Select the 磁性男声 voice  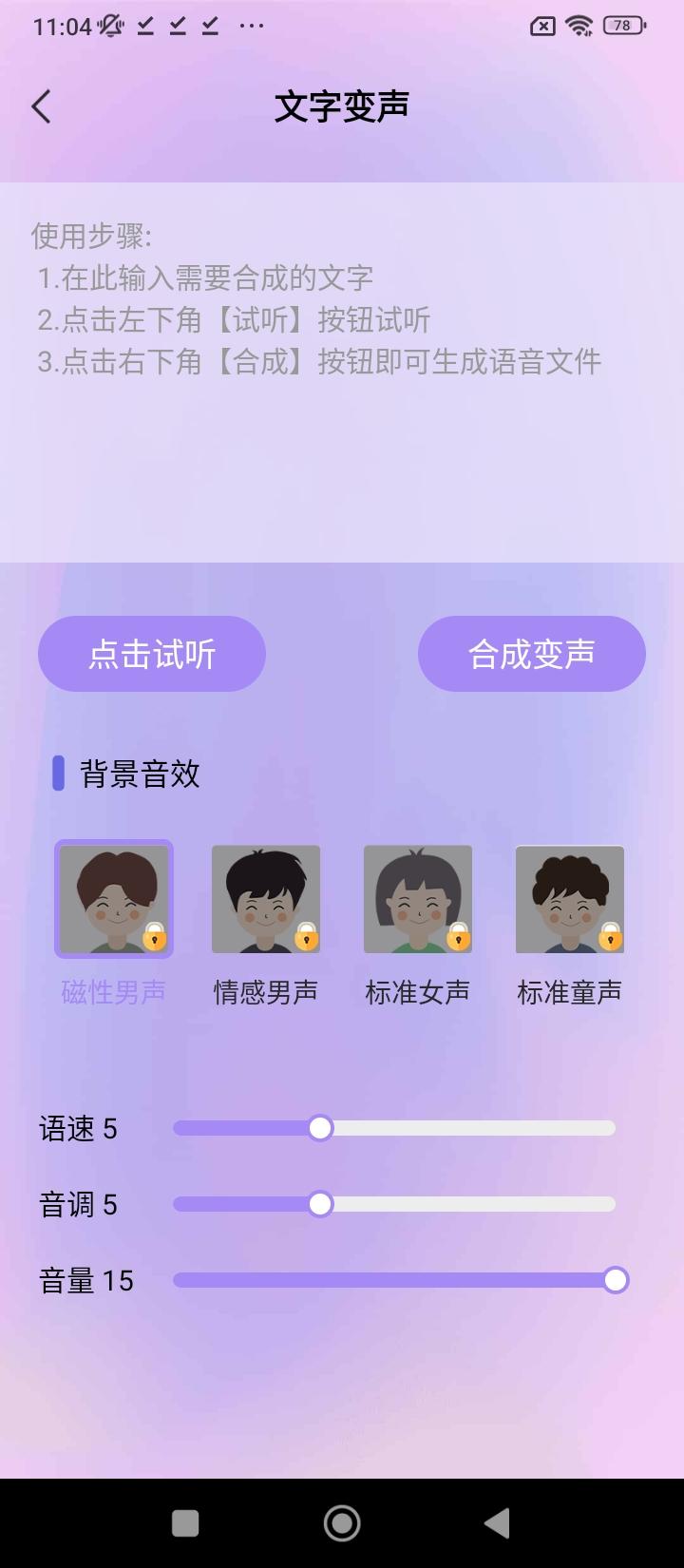pyautogui.click(x=114, y=899)
